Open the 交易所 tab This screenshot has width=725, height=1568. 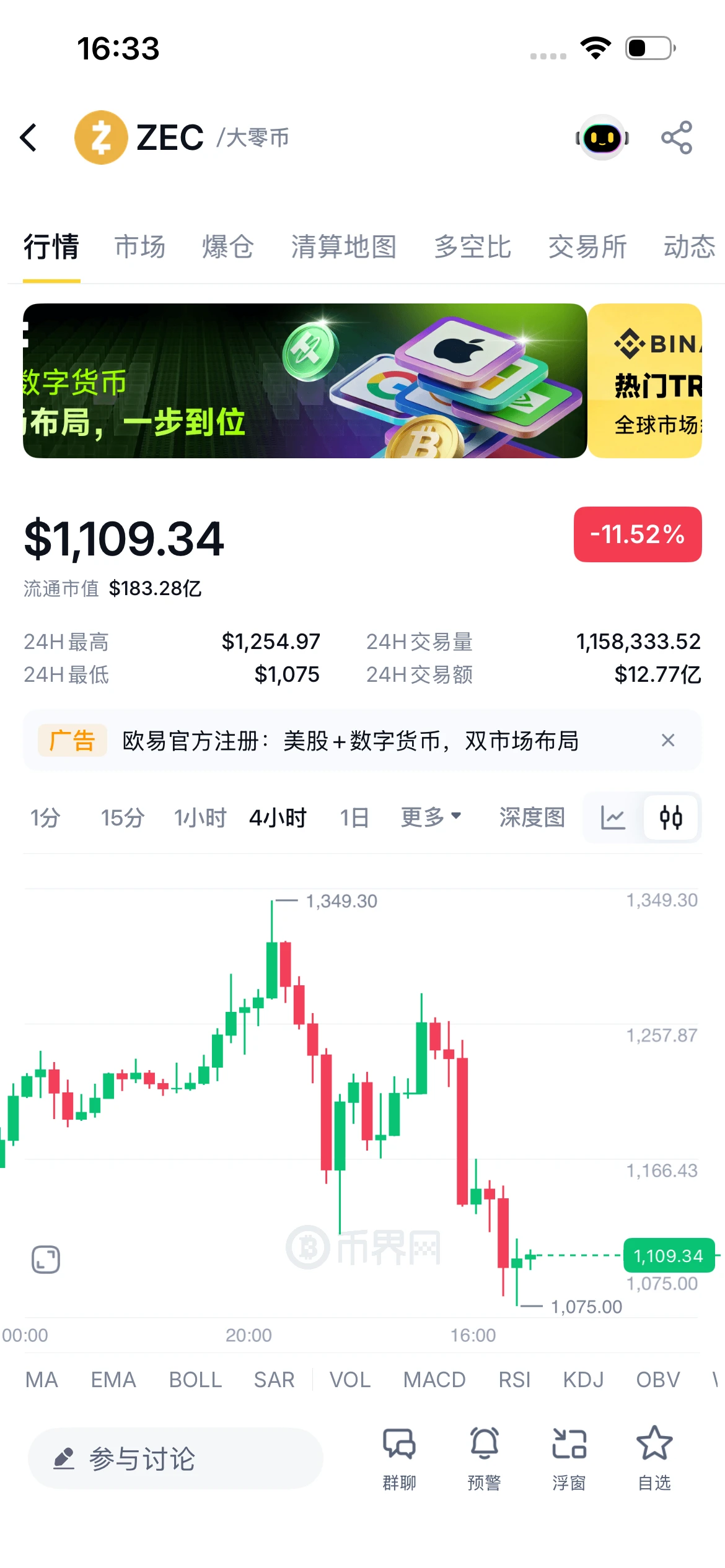tap(587, 246)
